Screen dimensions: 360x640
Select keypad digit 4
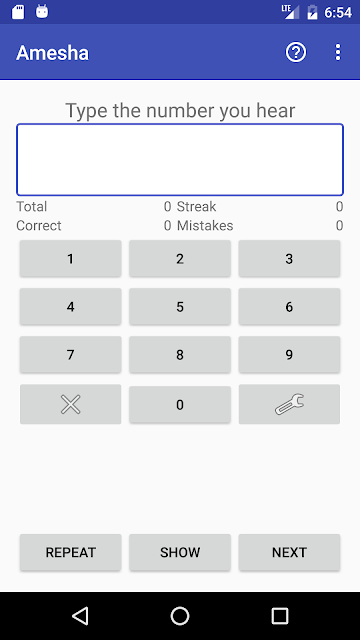click(x=71, y=307)
